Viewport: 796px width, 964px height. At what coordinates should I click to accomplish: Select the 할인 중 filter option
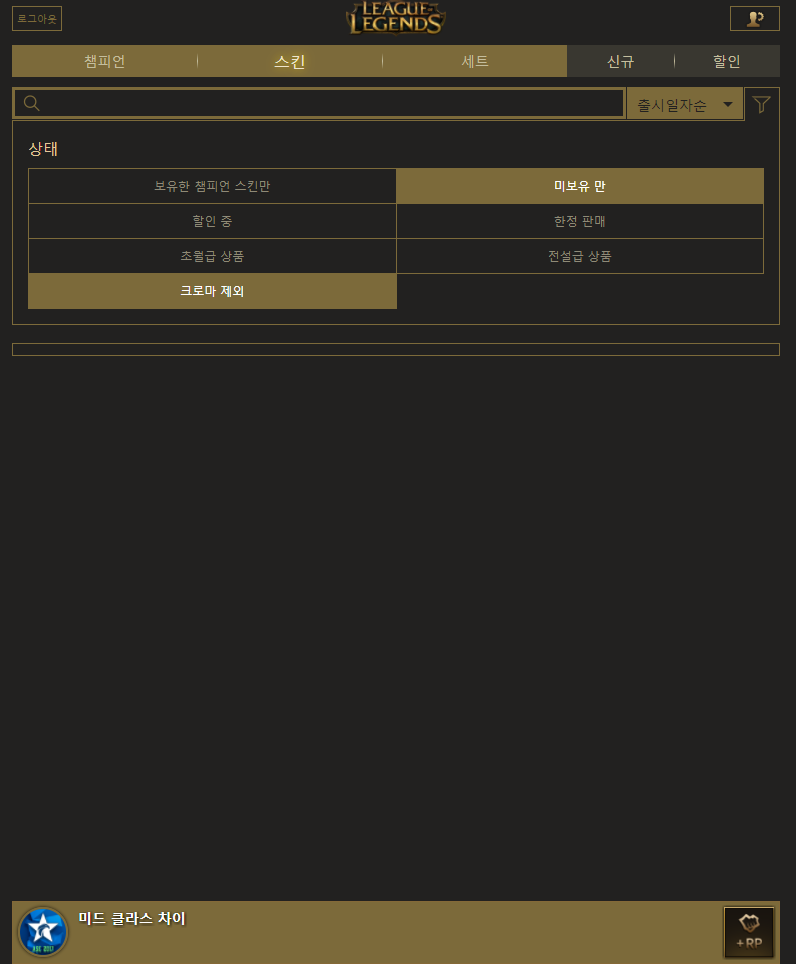point(212,221)
